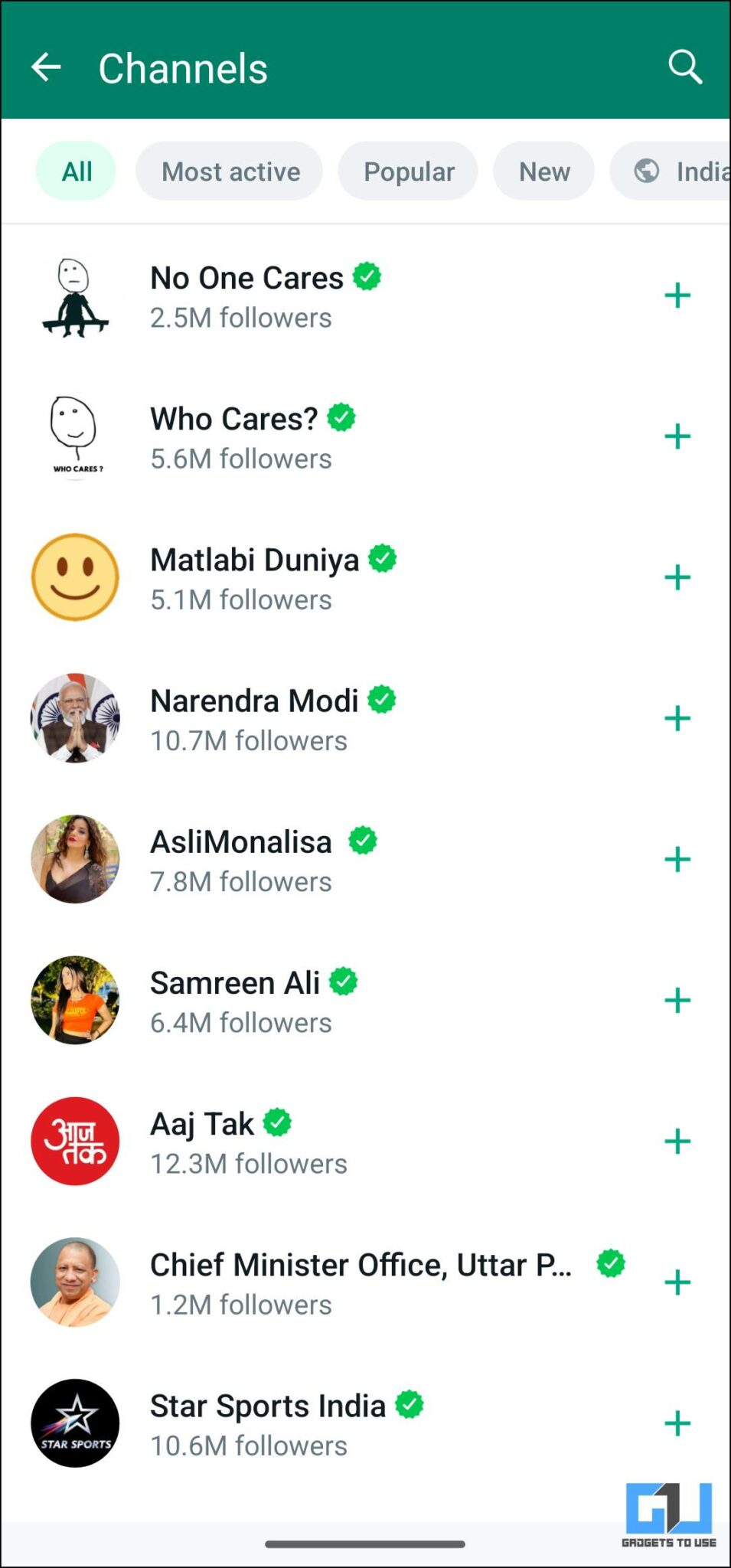The image size is (731, 1568).
Task: Open the Star Sports India logo
Action: tap(74, 1423)
